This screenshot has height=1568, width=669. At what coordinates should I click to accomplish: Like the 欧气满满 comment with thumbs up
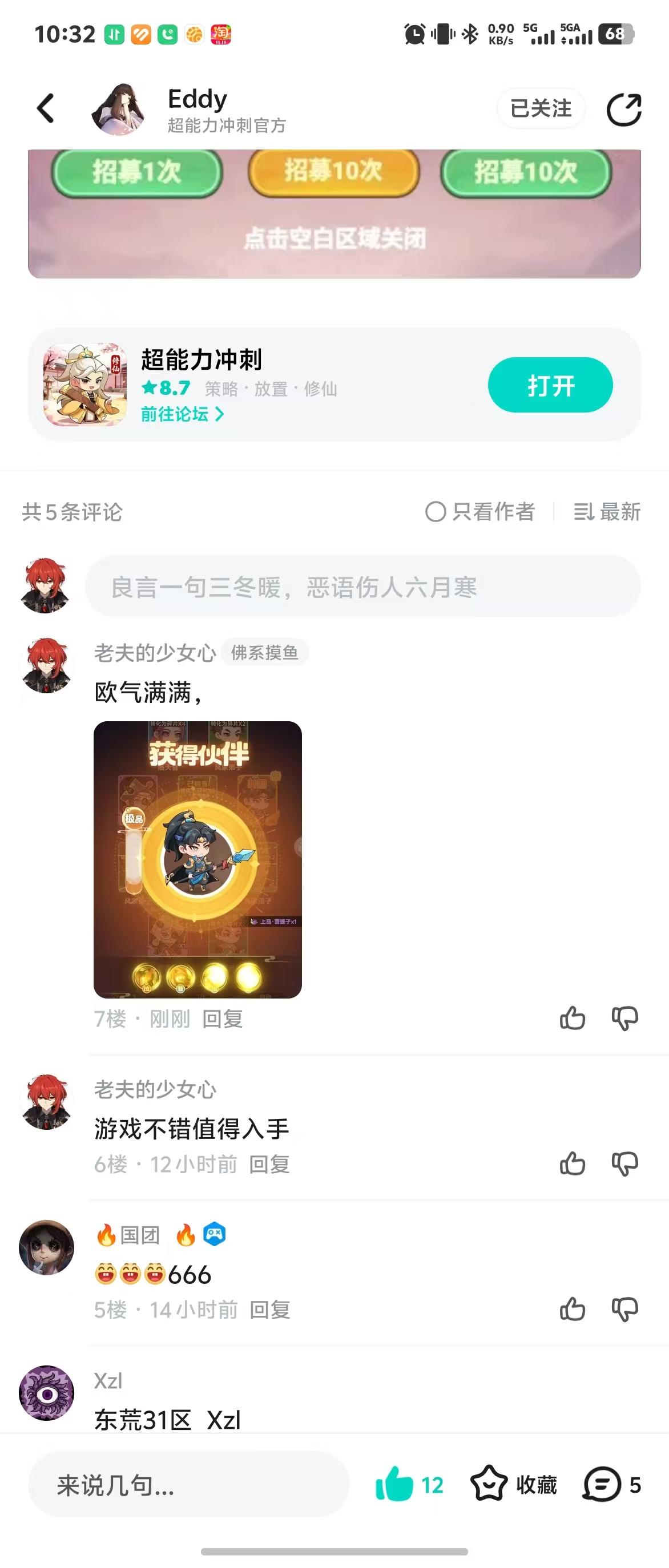(573, 1018)
